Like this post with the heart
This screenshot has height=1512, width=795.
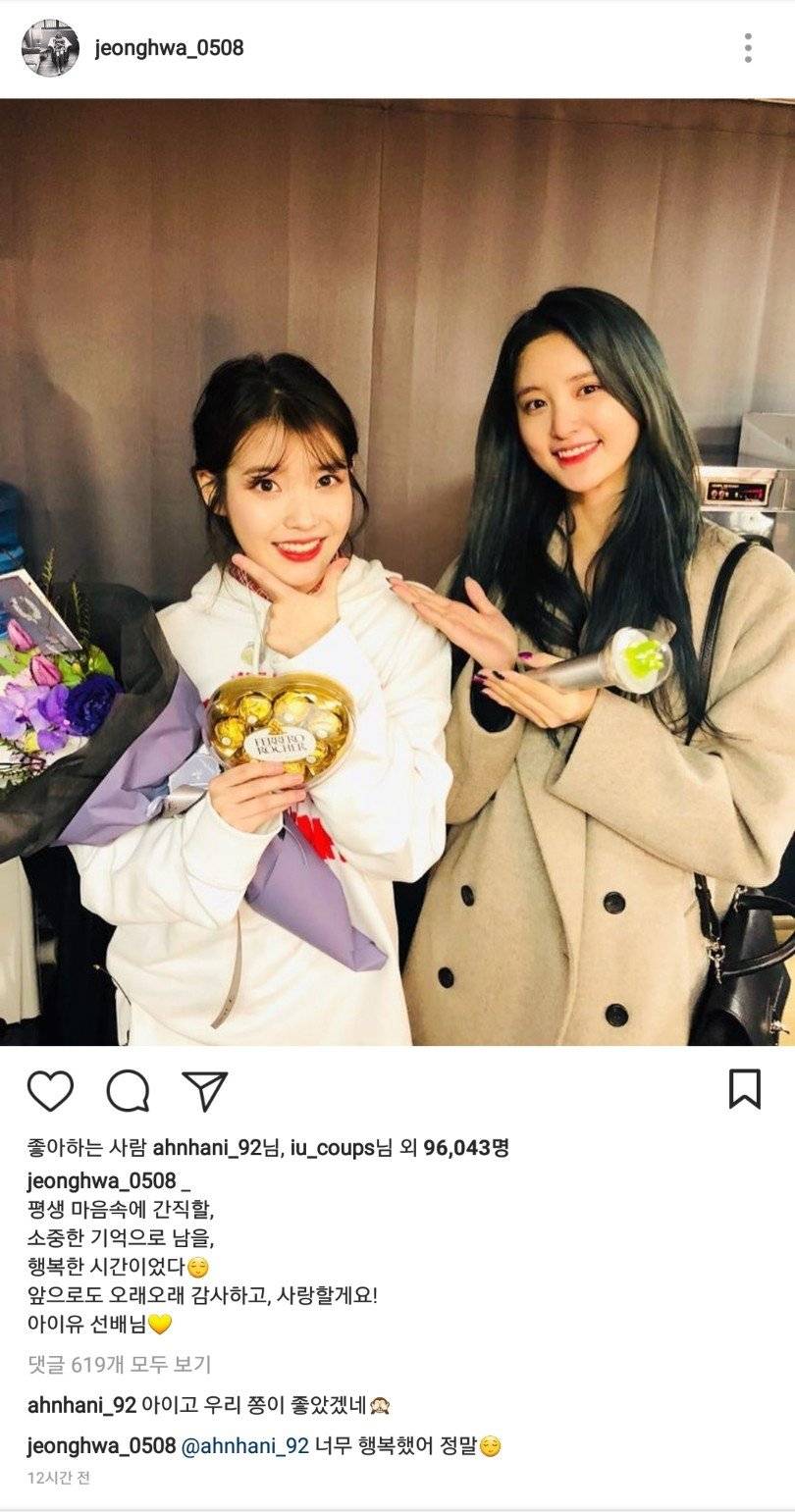[x=50, y=1090]
